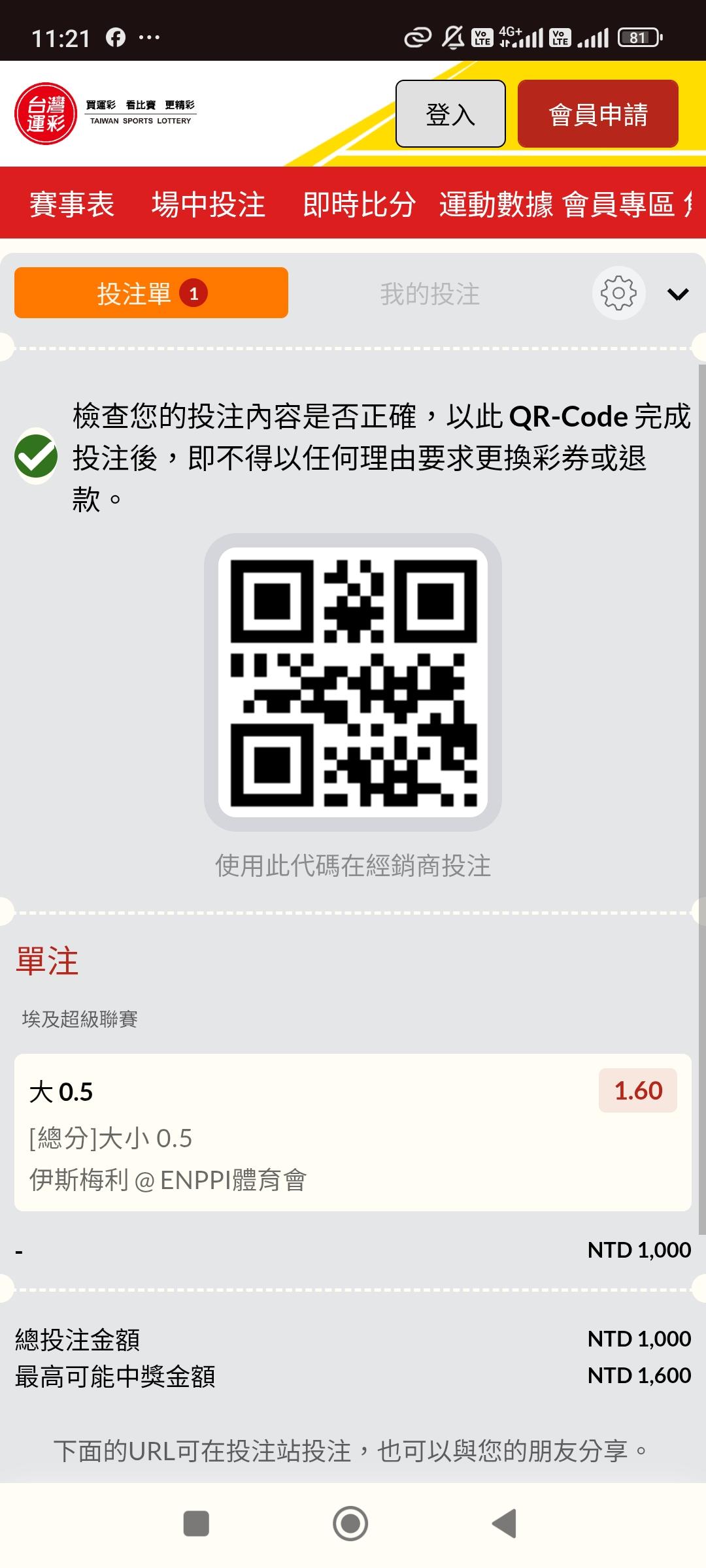
Task: Go to 會員專區 member area
Action: (x=618, y=204)
